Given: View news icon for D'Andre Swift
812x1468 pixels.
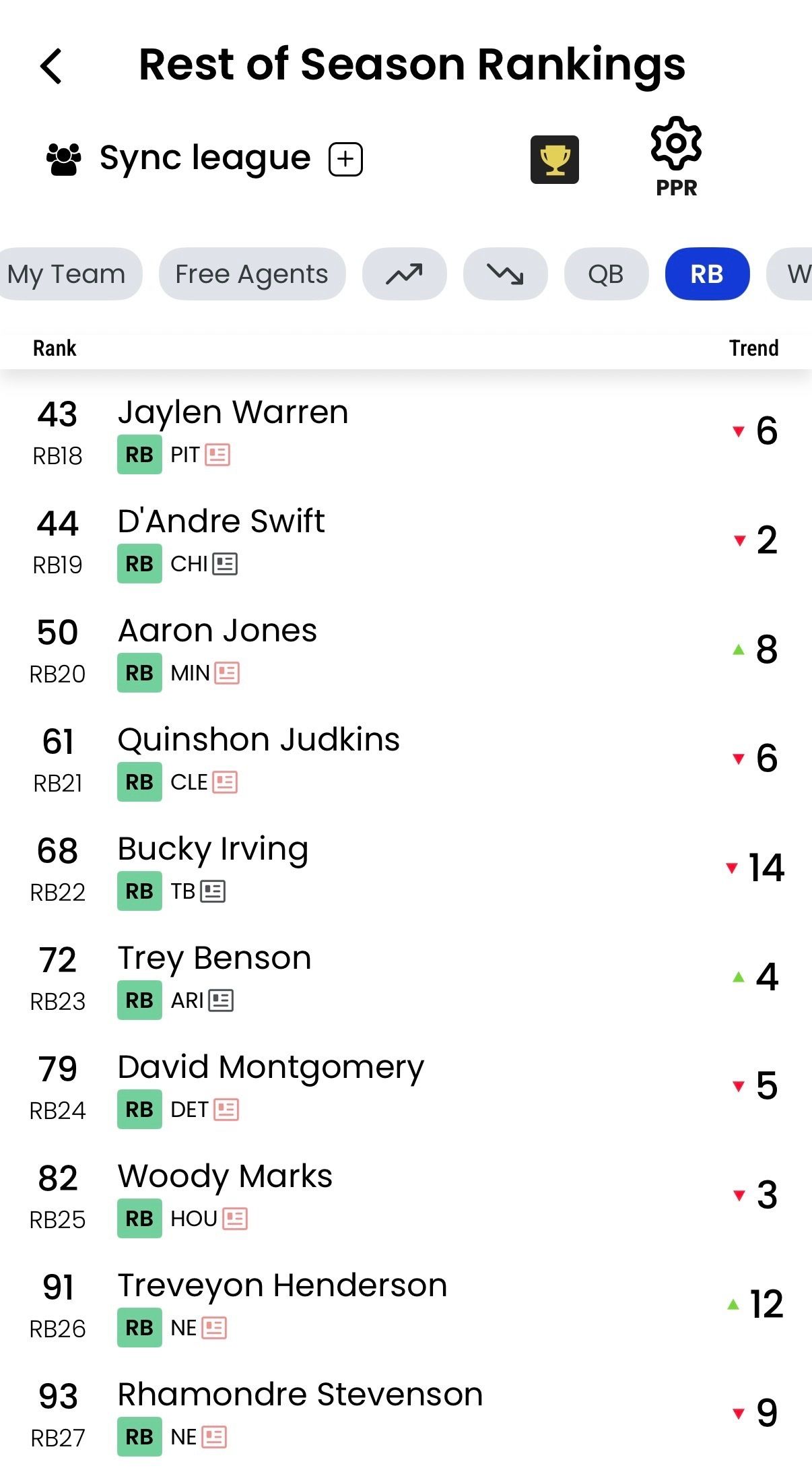Looking at the screenshot, I should point(225,564).
